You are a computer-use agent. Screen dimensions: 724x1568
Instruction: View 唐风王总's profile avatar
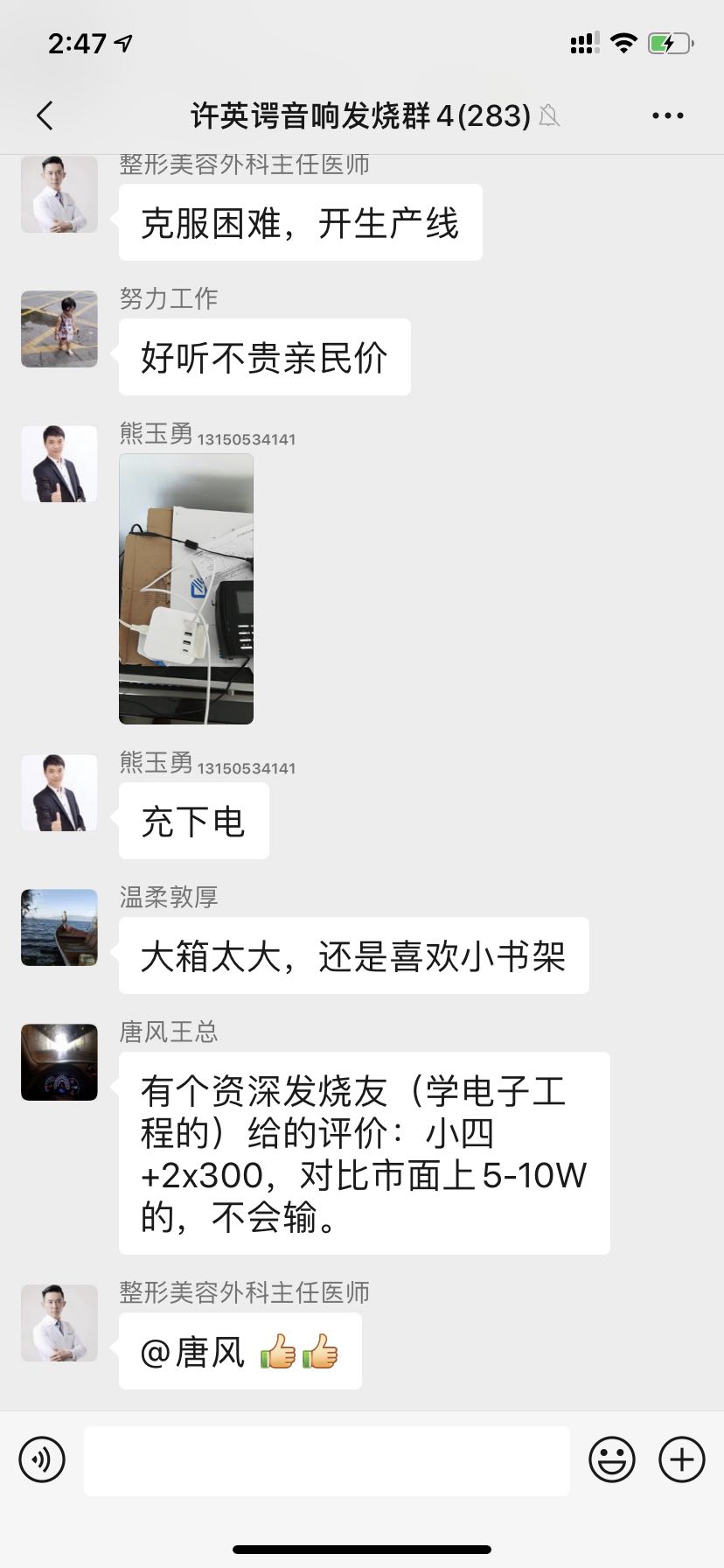[x=59, y=1062]
